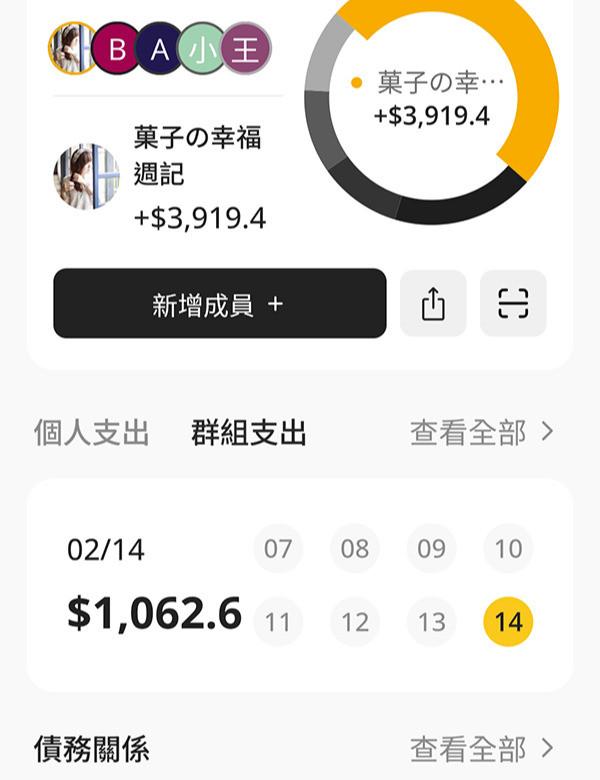Select date 10 in the calendar
Screen dimensions: 600x780
tap(508, 548)
